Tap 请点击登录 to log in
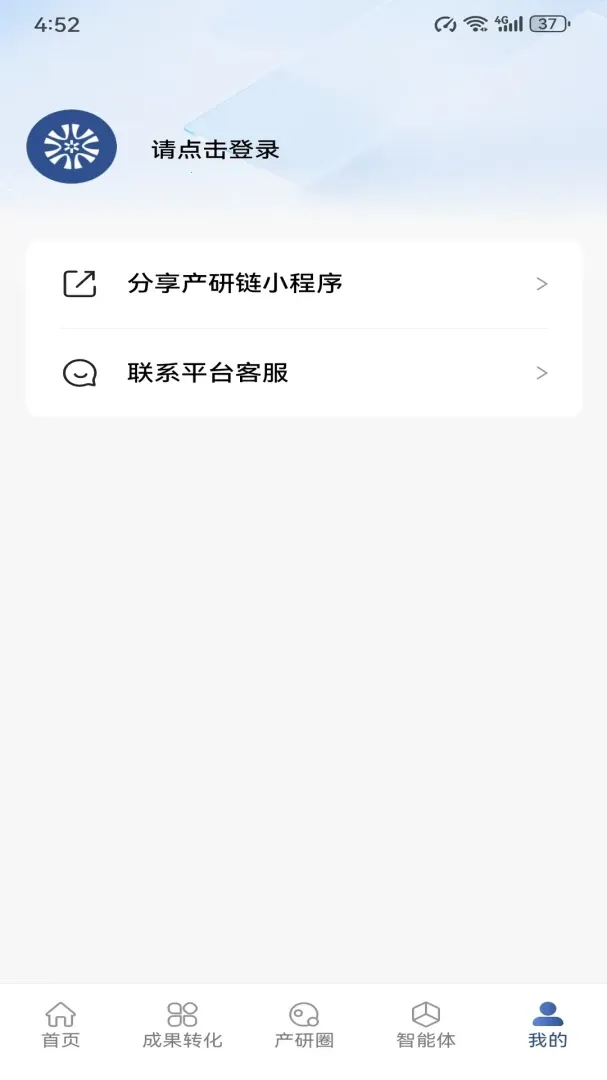607x1080 pixels. tap(215, 149)
